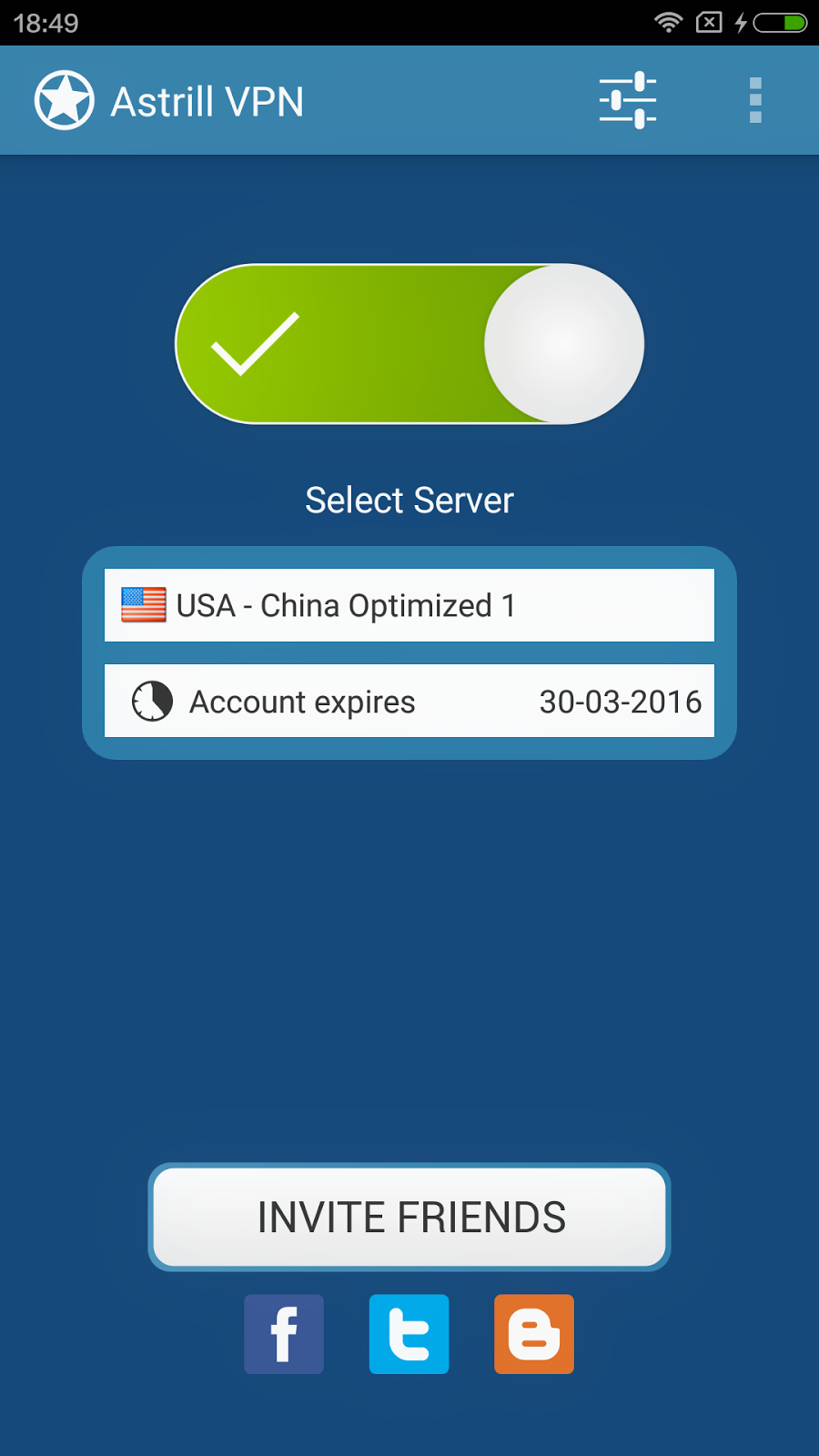Open the Account expires row
Screen dimensions: 819x1456
tap(409, 701)
